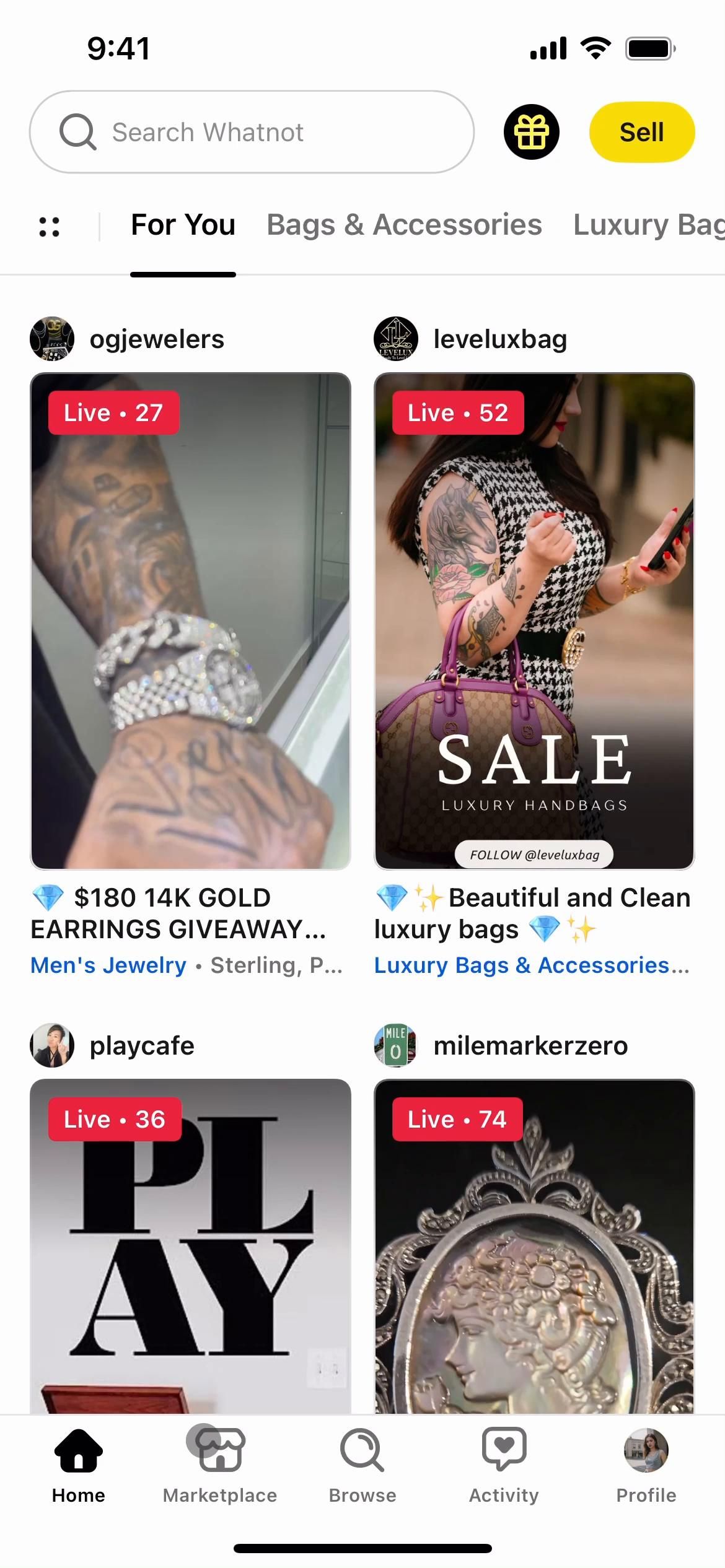Open the category grid menu icon
Viewport: 725px width, 1568px height.
click(50, 227)
